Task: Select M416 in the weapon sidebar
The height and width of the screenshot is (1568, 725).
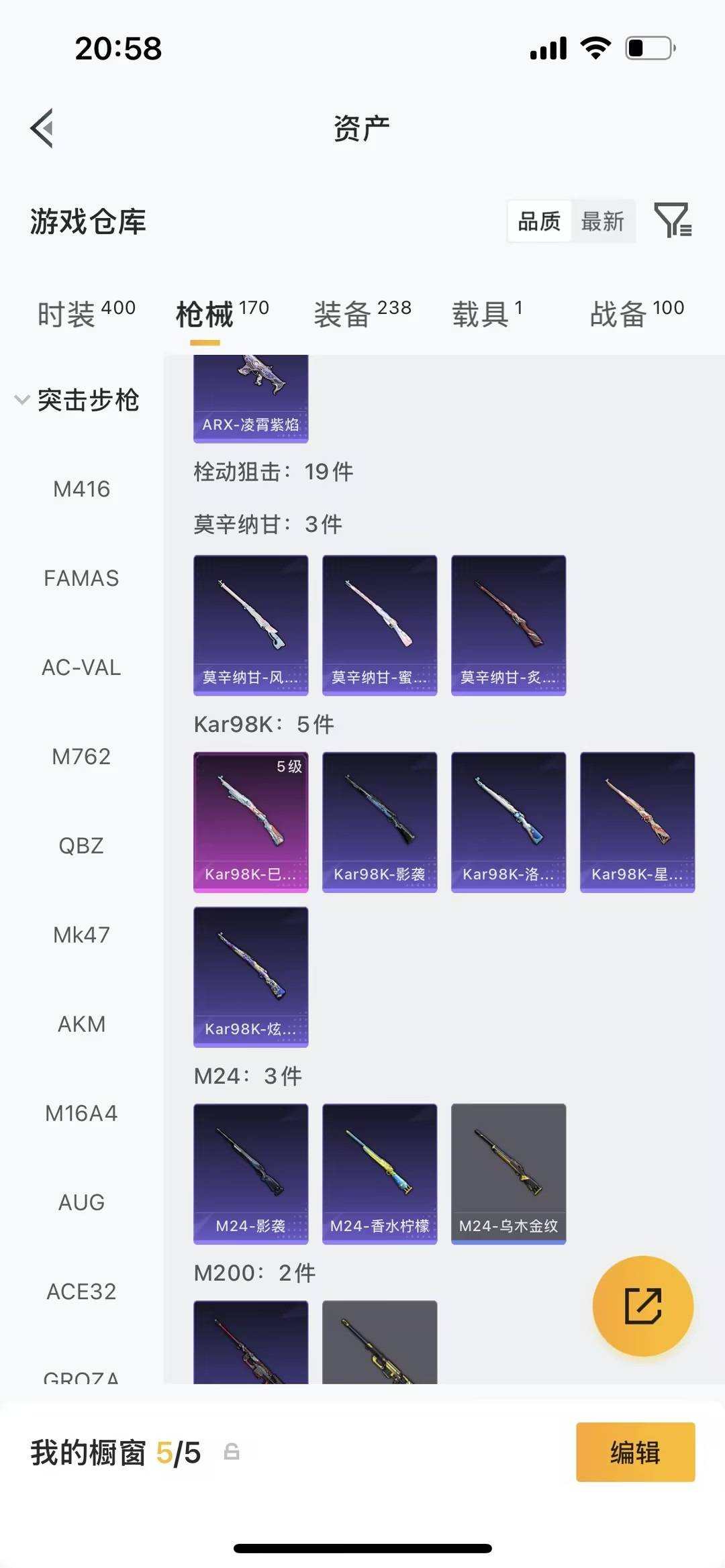Action: tap(82, 489)
